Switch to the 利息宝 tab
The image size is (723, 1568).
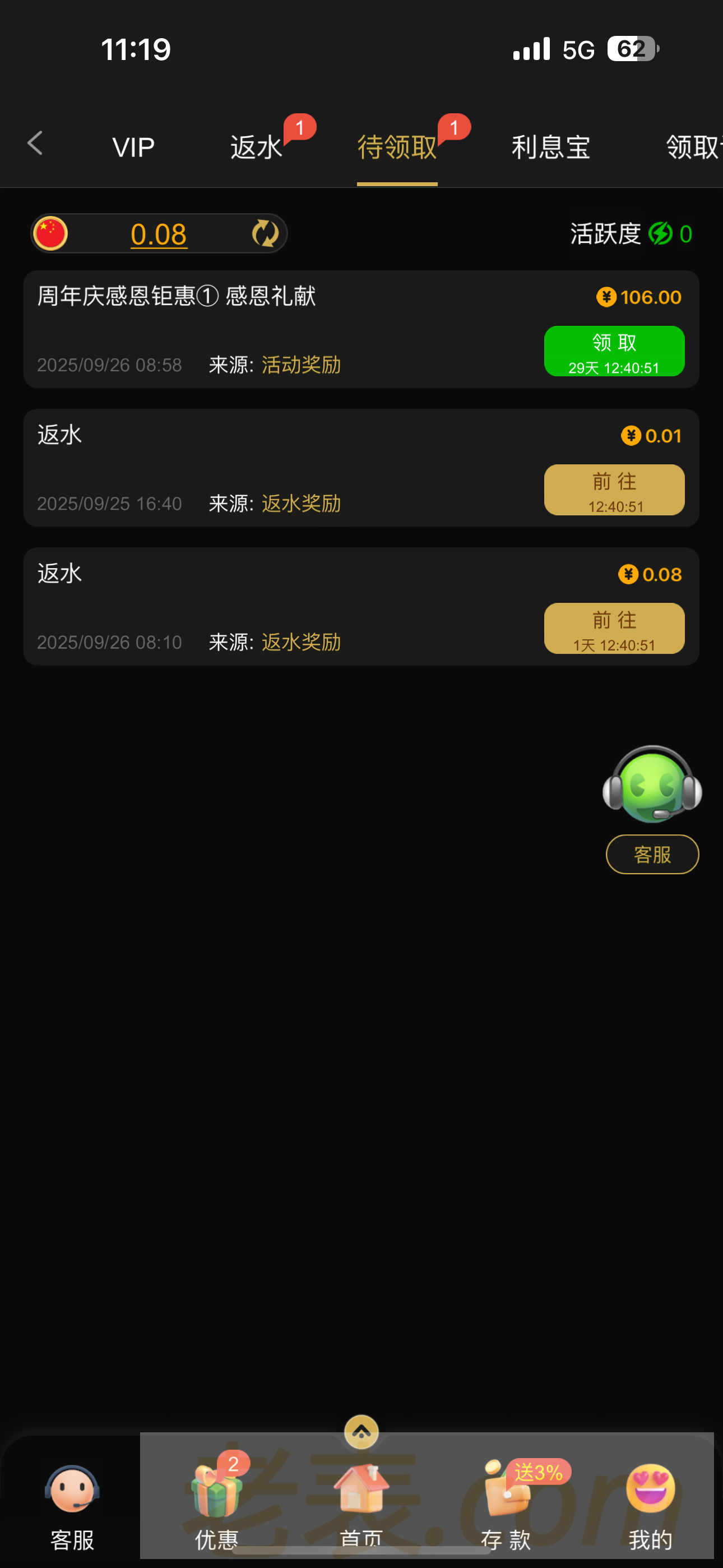pos(551,147)
